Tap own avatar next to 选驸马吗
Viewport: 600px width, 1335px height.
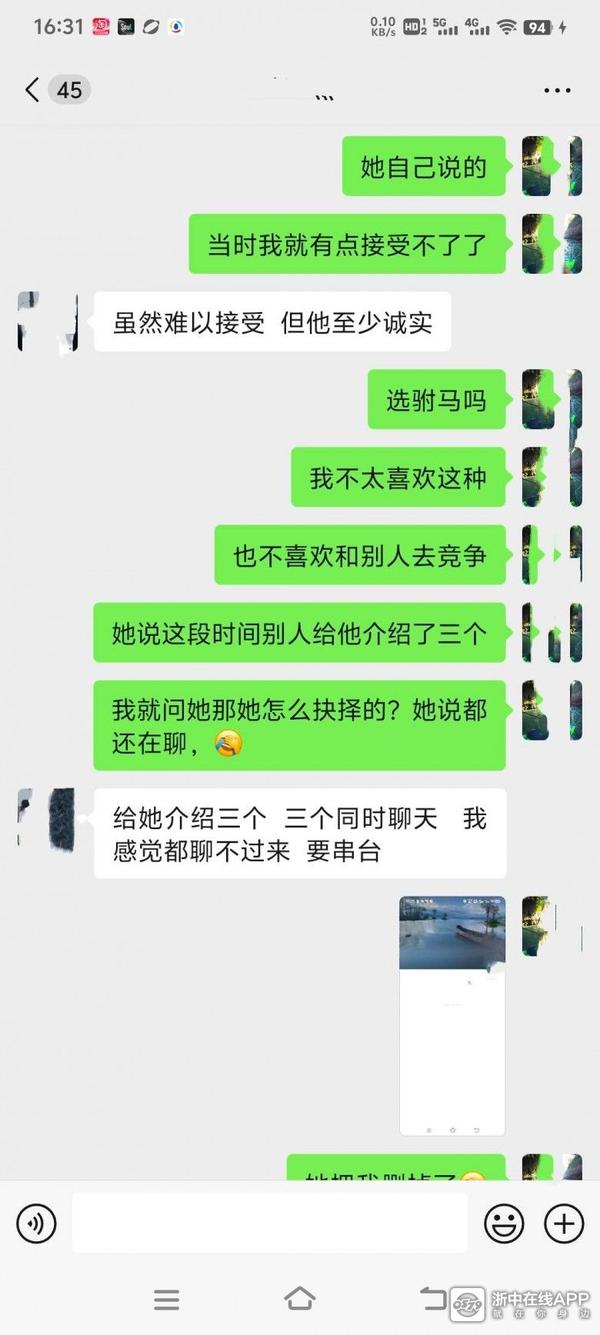551,400
